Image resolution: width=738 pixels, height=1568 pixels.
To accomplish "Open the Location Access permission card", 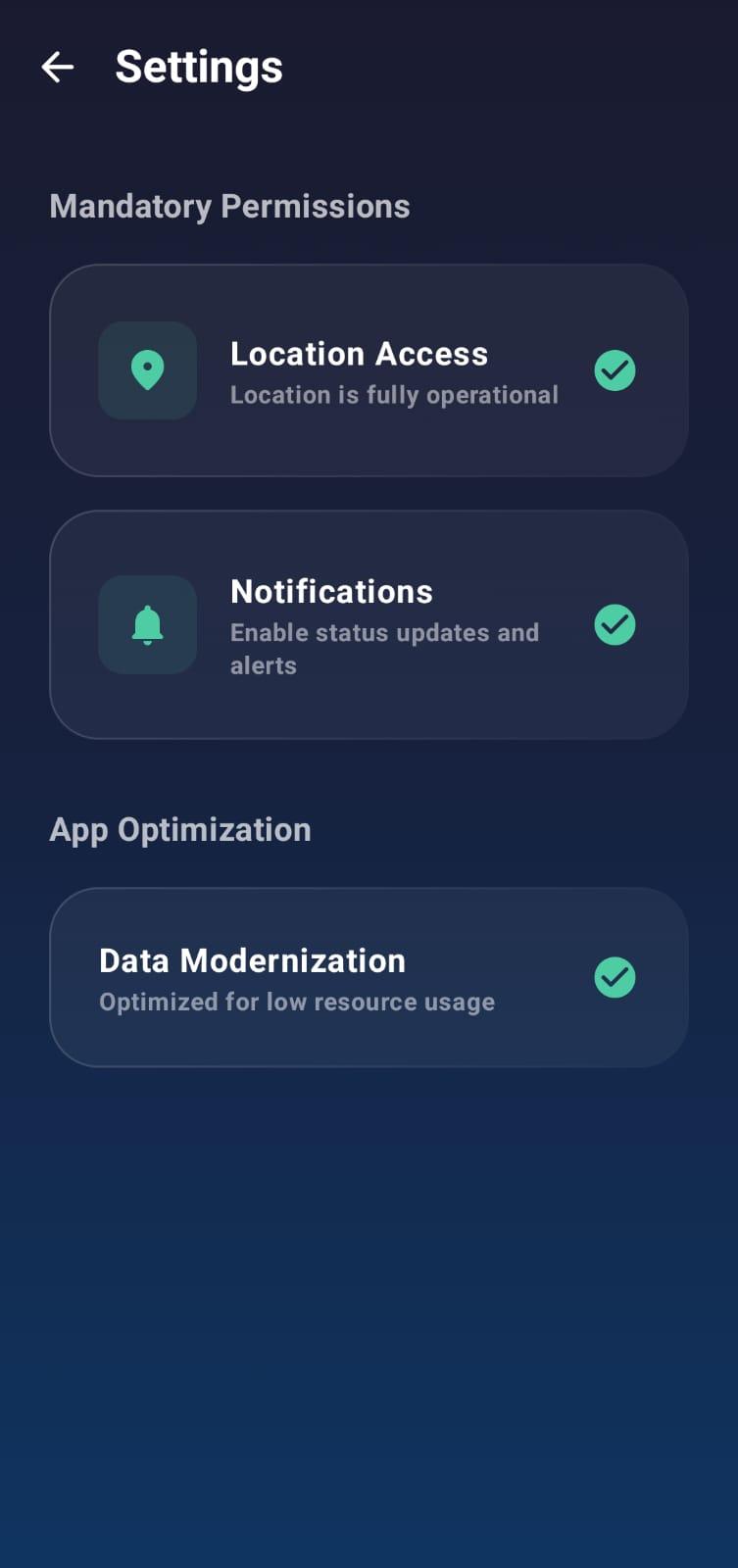I will point(369,370).
